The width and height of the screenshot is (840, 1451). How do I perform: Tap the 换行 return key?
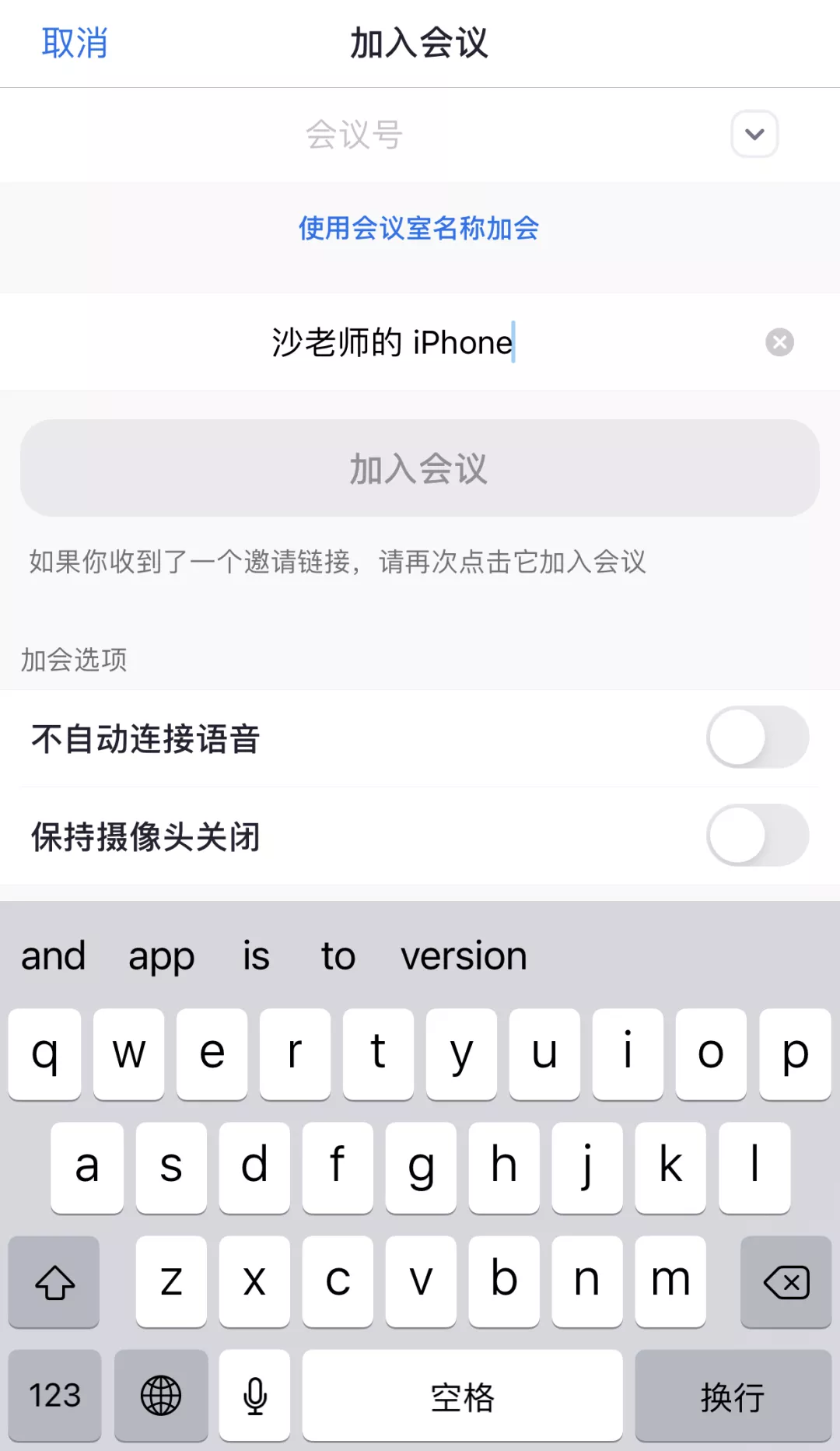pos(733,1396)
